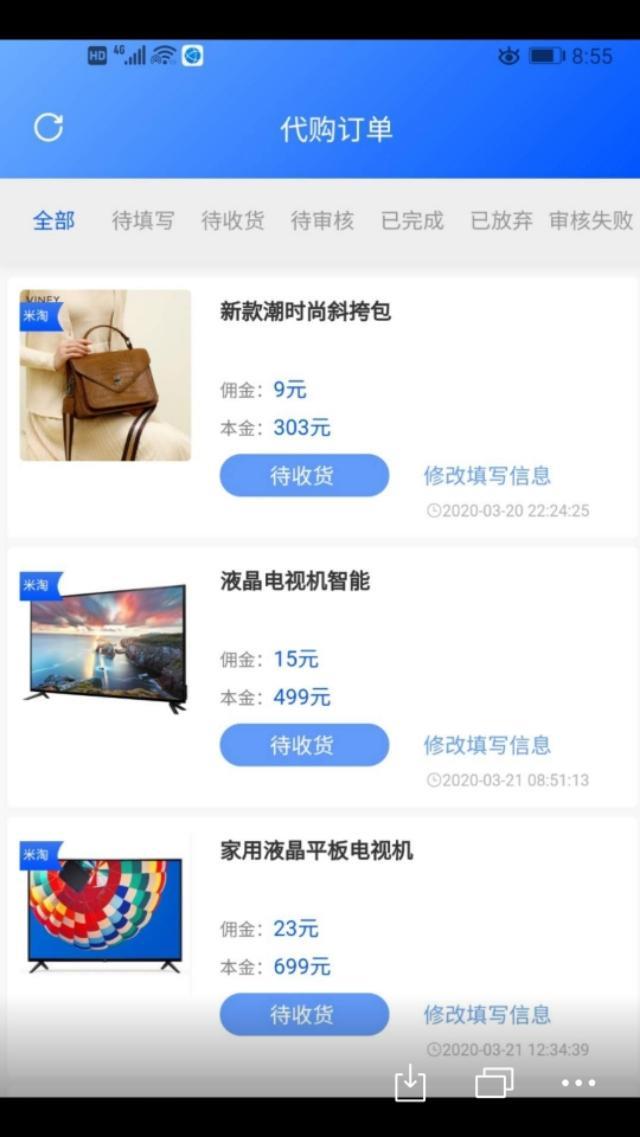Screen dimensions: 640x1137
Task: Open the multi-window icon
Action: [494, 1083]
